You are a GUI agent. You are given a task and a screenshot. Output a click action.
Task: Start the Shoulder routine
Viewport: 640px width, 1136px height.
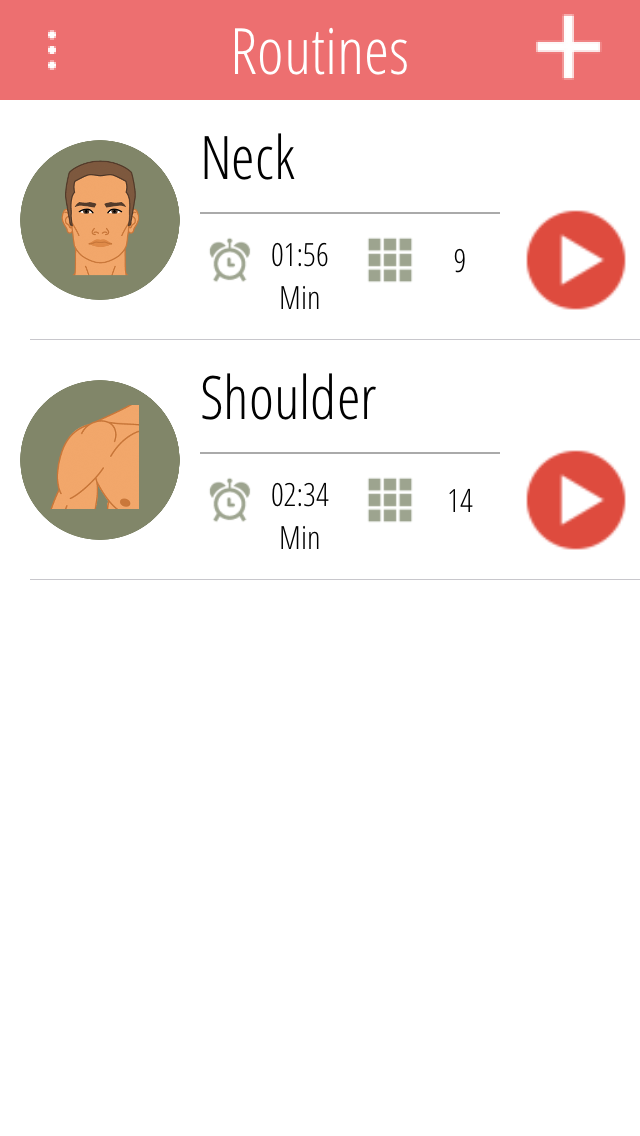pos(575,500)
